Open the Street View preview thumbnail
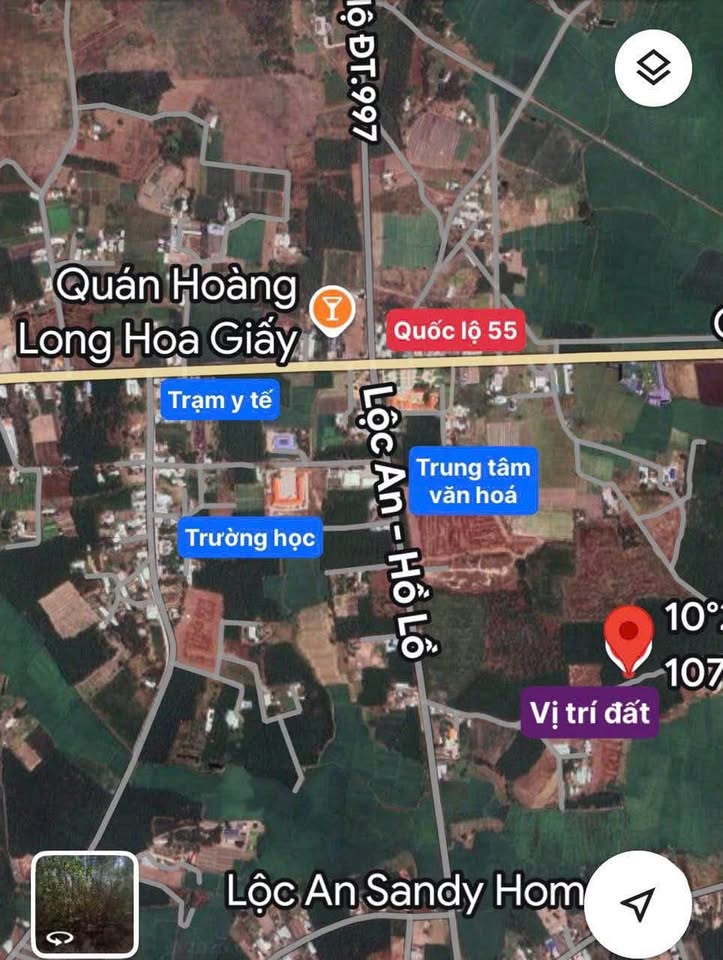Screen dimensions: 723x960 pyautogui.click(x=84, y=903)
